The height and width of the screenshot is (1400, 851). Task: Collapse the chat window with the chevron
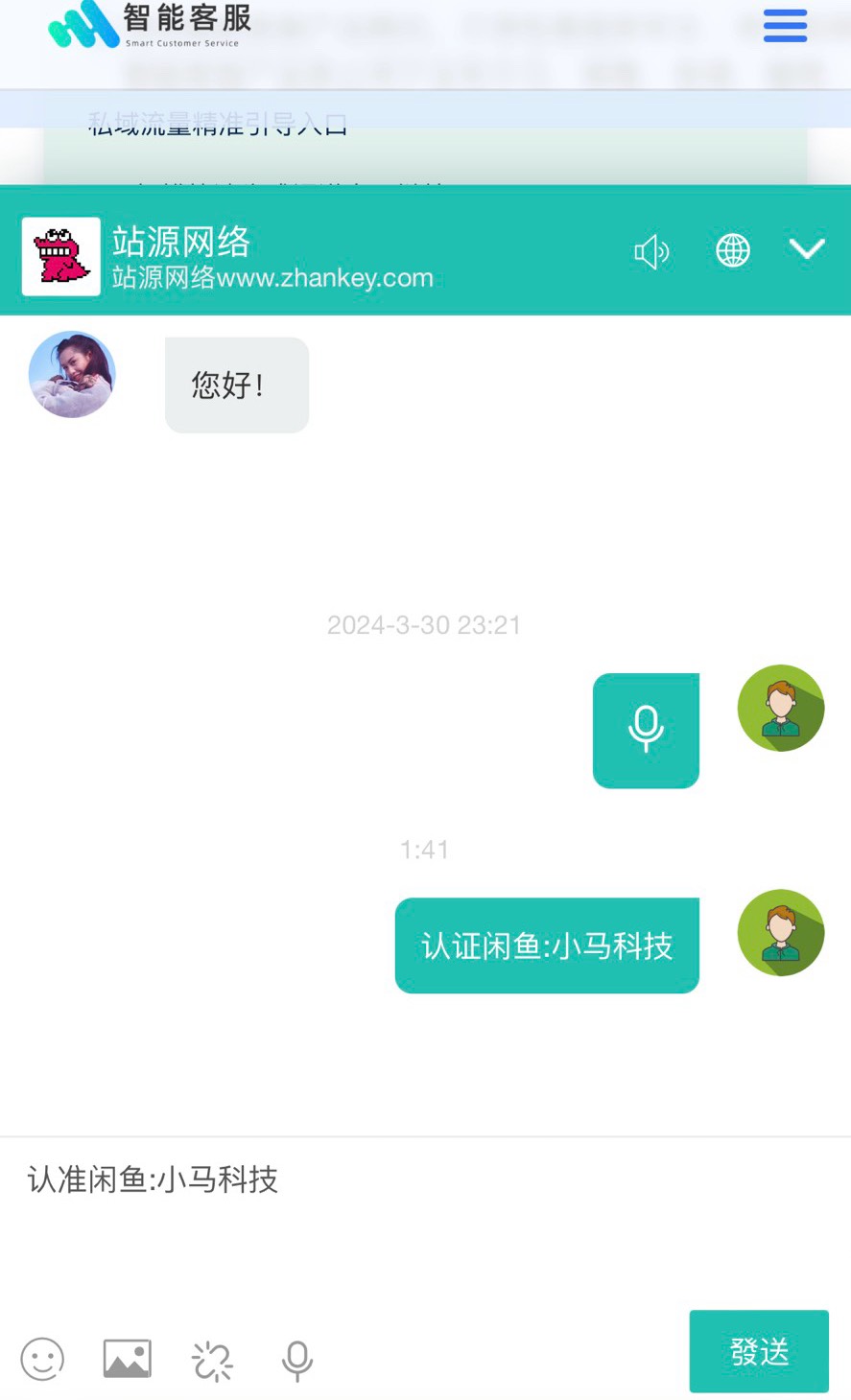tap(807, 250)
